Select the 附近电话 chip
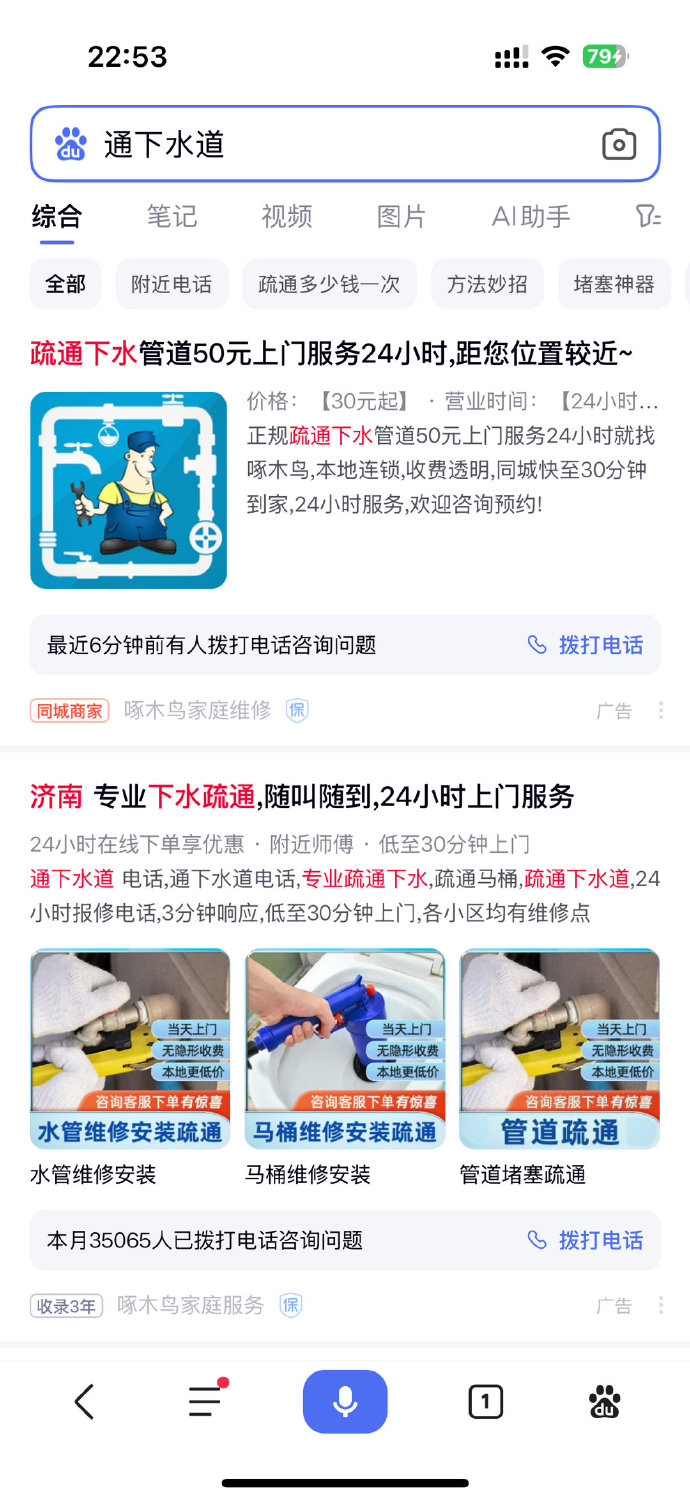690x1501 pixels. tap(172, 284)
